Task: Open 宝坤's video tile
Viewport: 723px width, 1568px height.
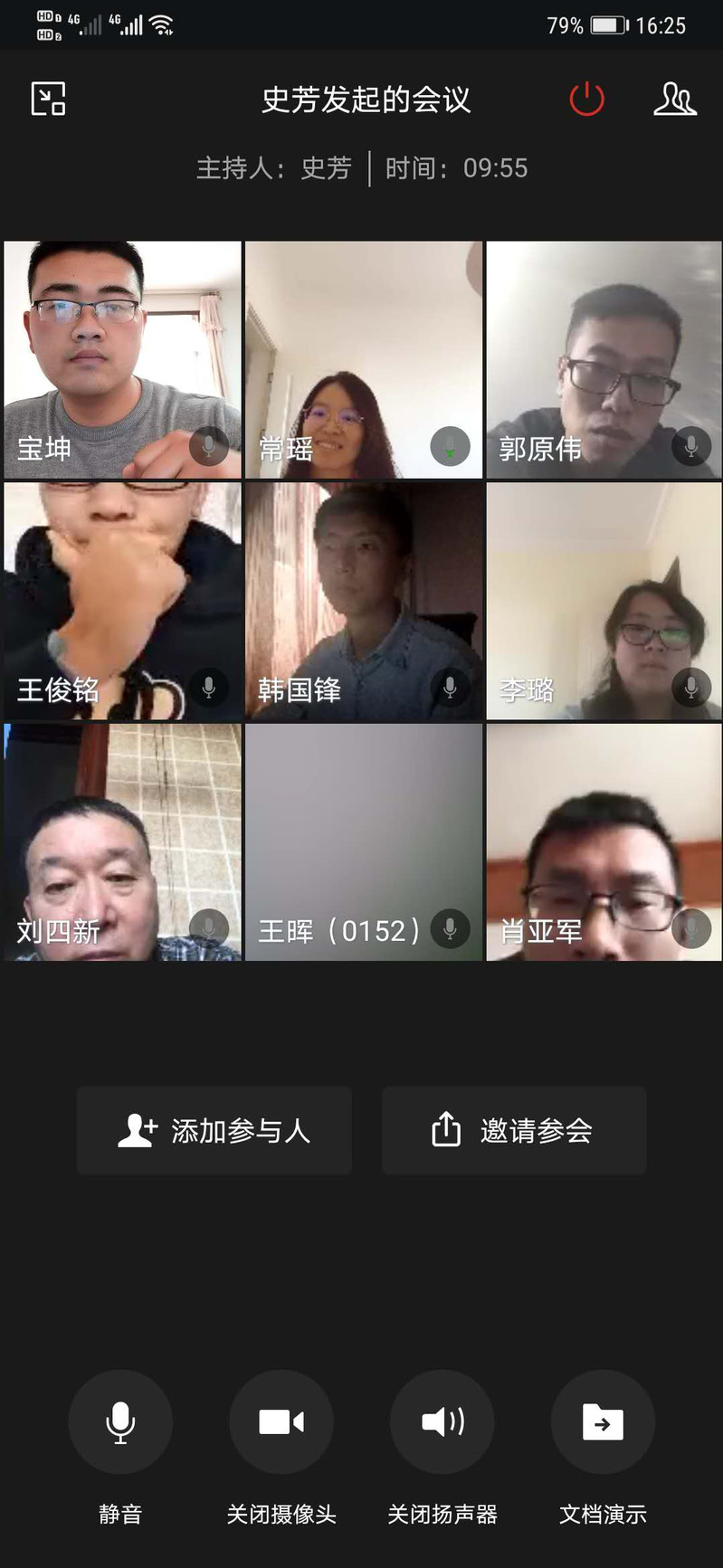Action: click(123, 359)
